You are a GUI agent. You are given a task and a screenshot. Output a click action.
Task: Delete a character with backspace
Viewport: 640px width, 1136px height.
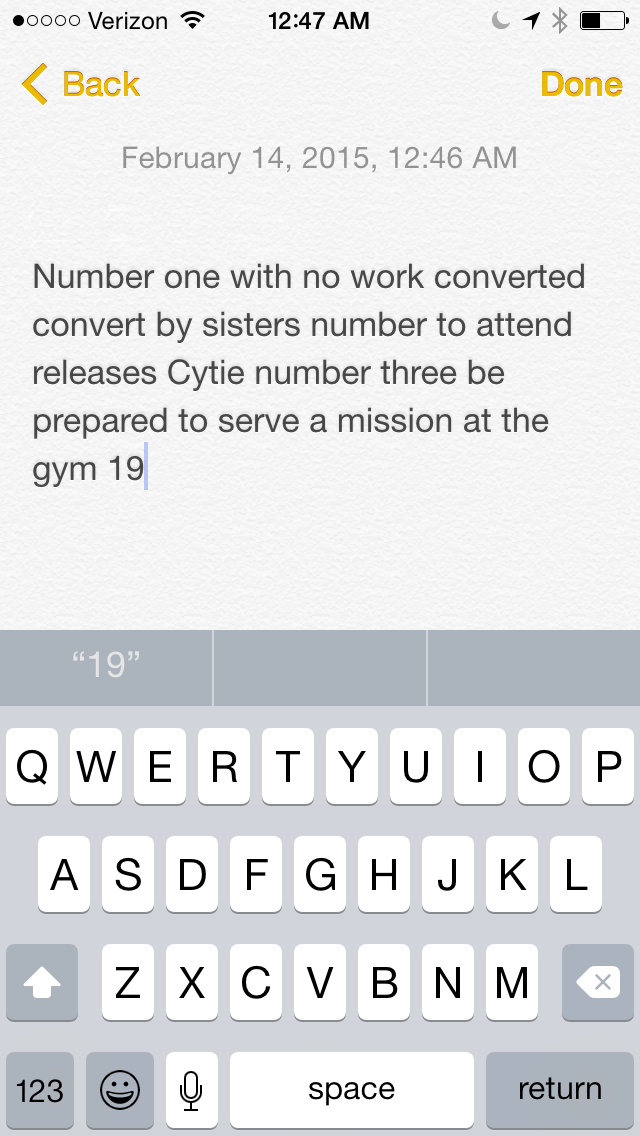click(598, 983)
